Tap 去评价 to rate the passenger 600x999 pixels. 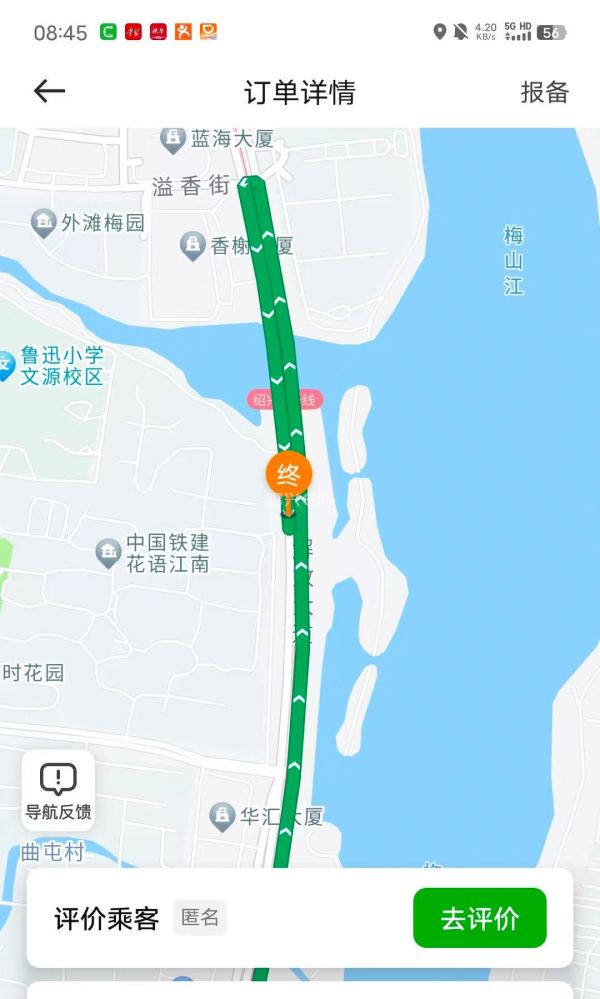coord(480,918)
